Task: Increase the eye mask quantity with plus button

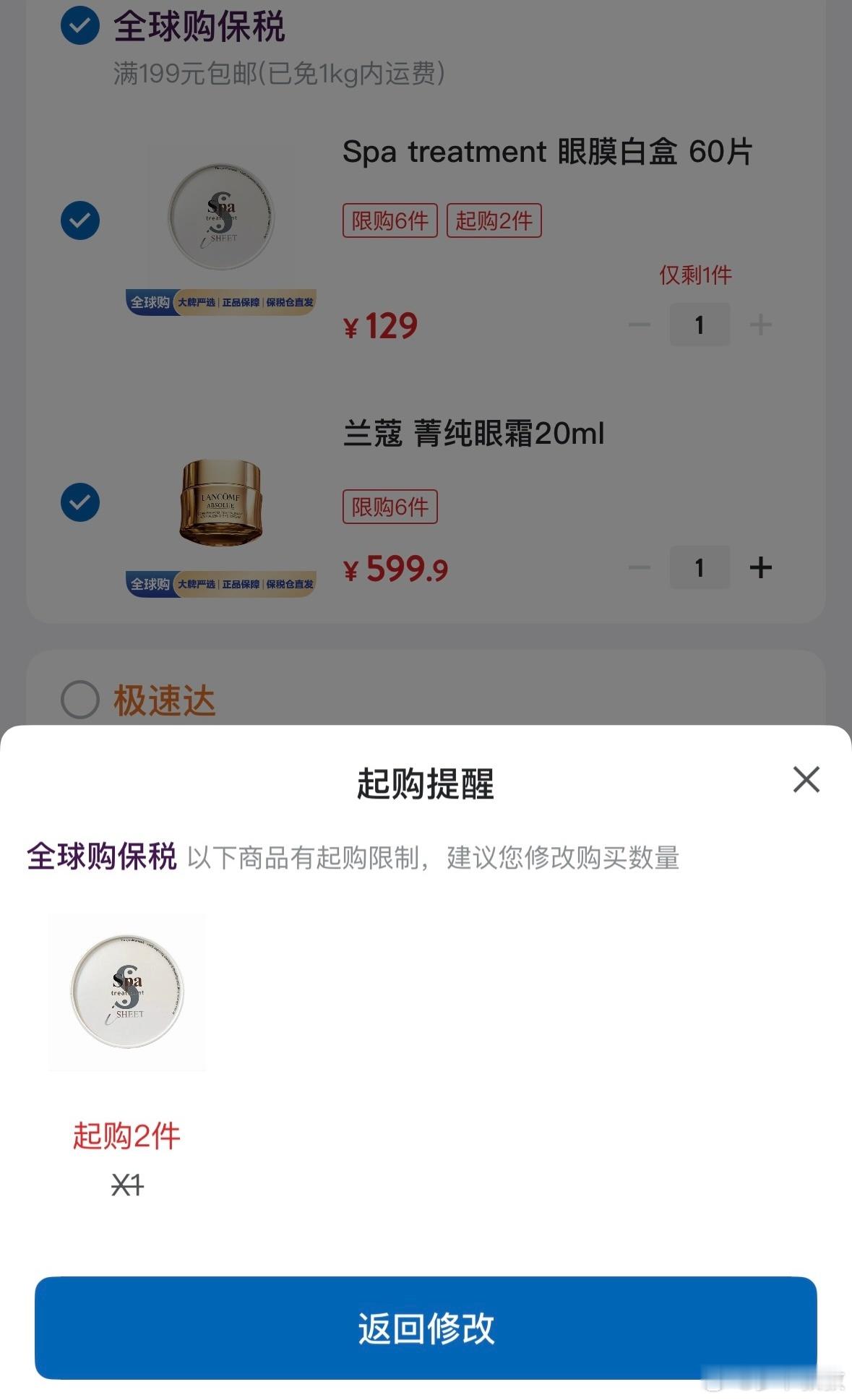Action: pos(760,325)
